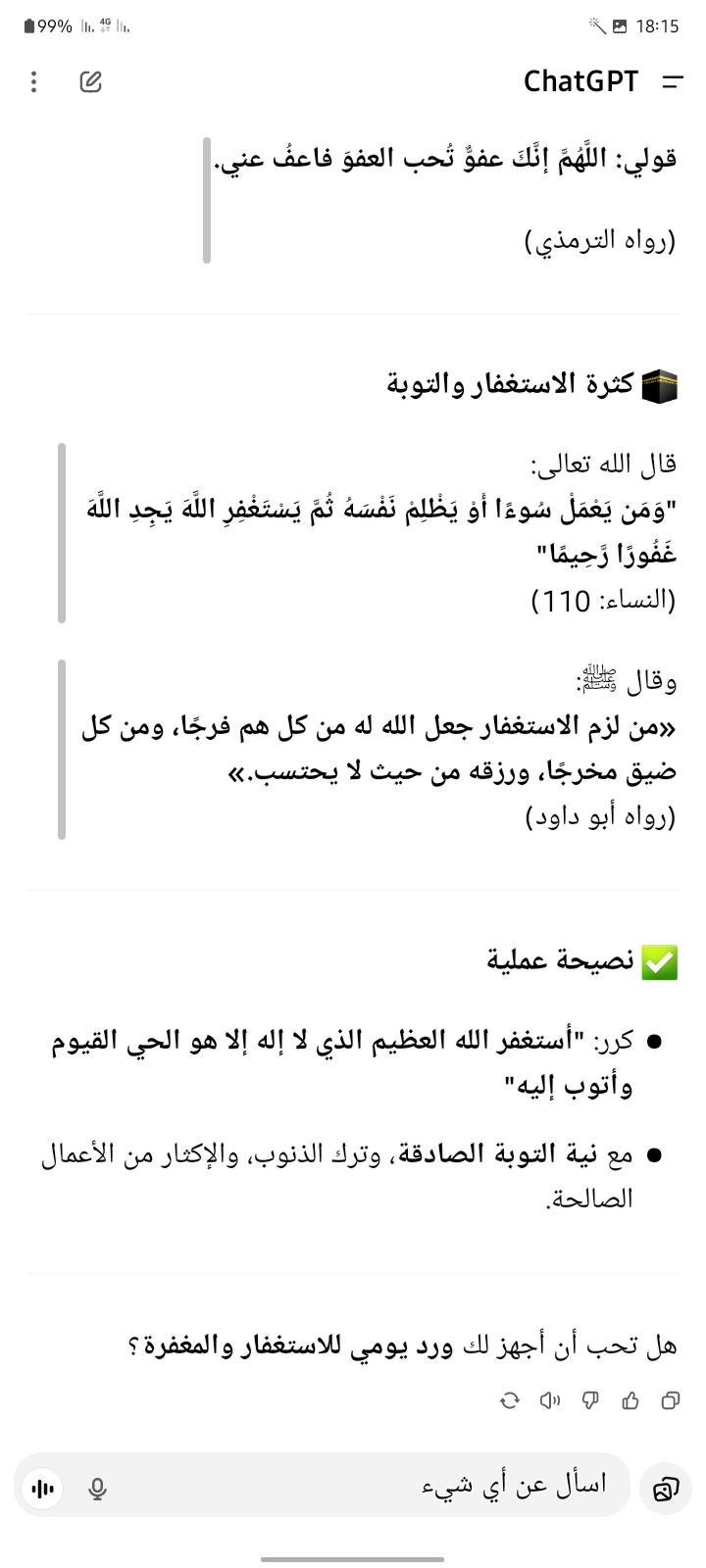Image resolution: width=706 pixels, height=1568 pixels.
Task: Copy the assistant's response
Action: coord(672,1400)
